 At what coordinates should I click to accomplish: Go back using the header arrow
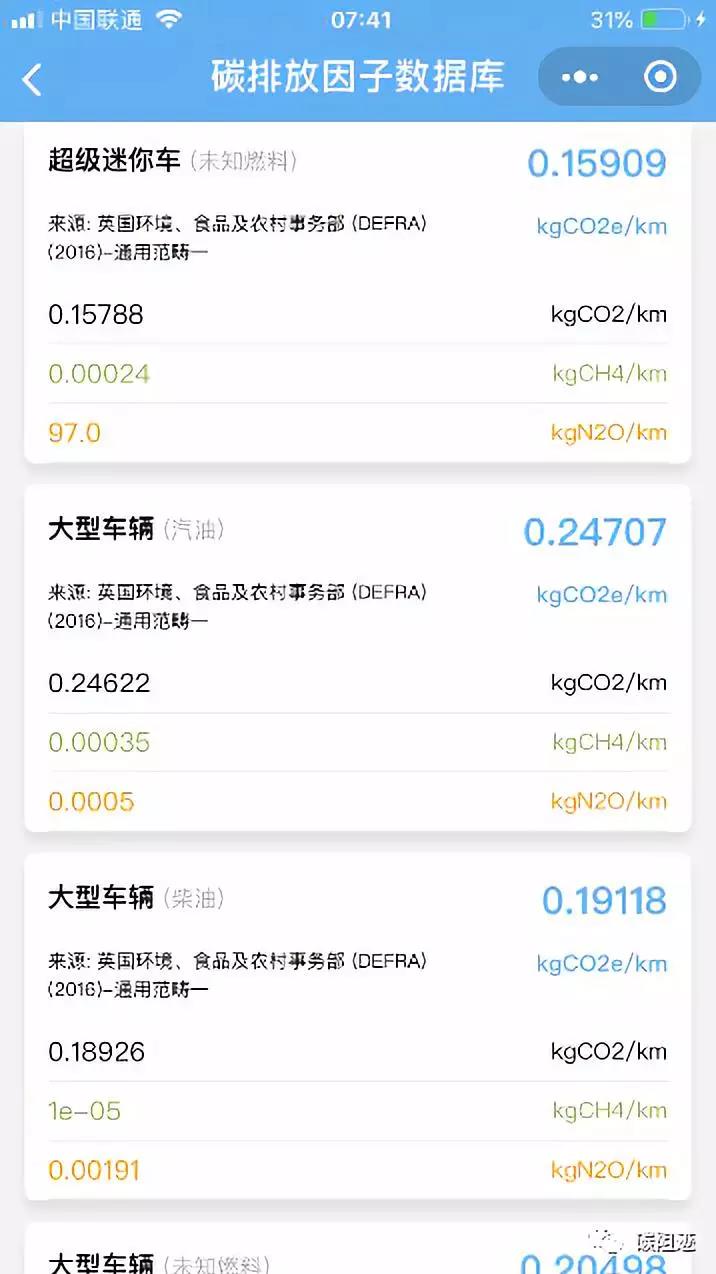(x=32, y=79)
